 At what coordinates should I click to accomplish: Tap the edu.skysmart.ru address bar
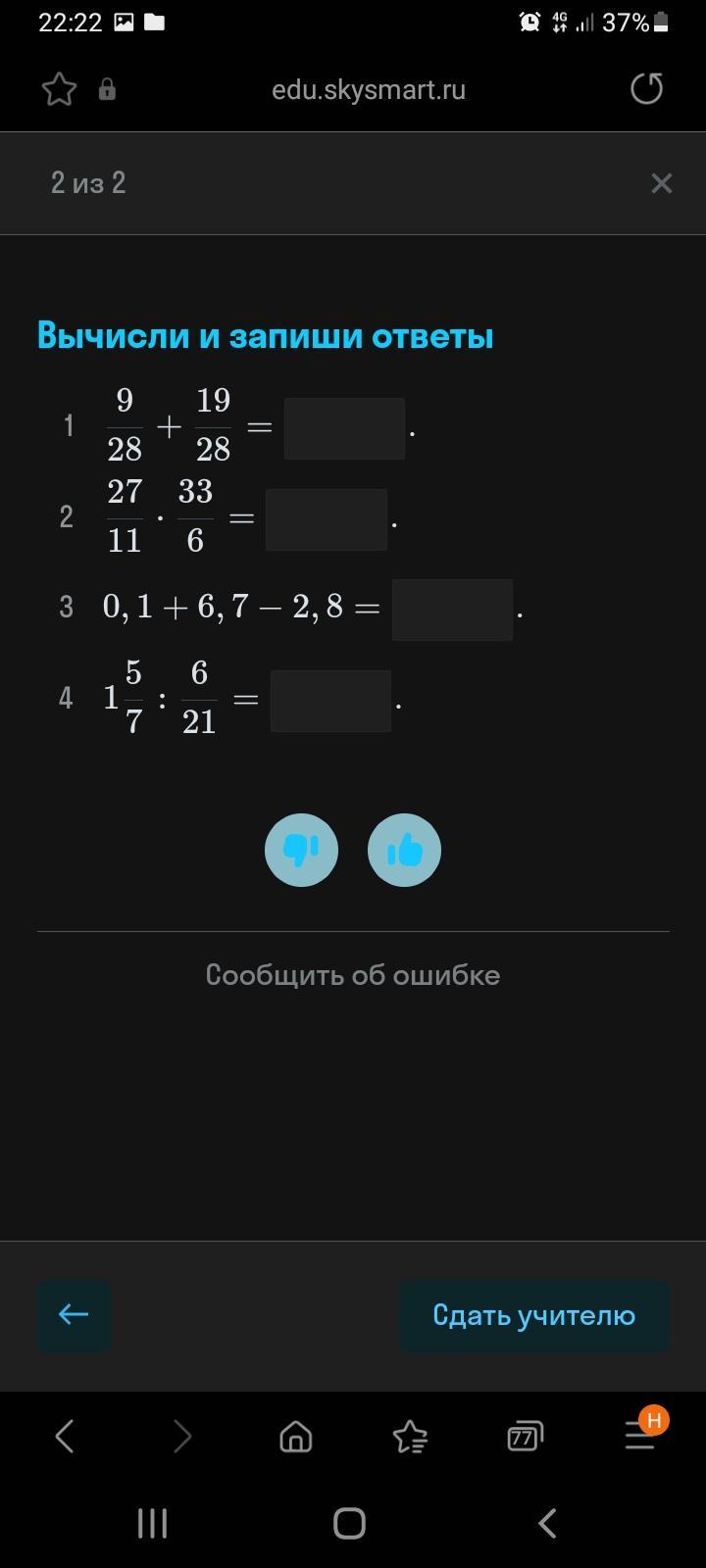click(368, 90)
